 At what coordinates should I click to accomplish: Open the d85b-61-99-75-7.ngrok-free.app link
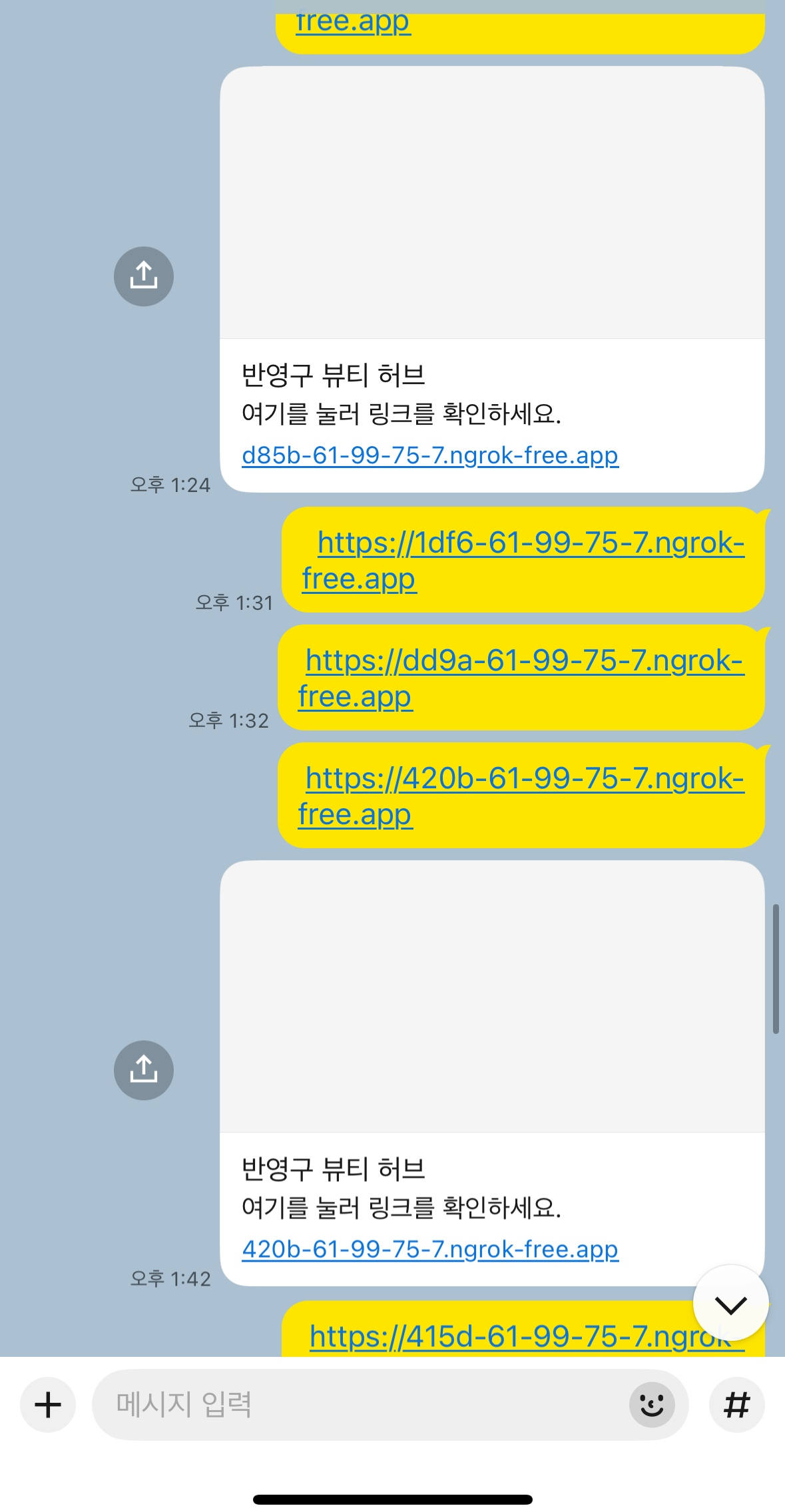pos(429,455)
